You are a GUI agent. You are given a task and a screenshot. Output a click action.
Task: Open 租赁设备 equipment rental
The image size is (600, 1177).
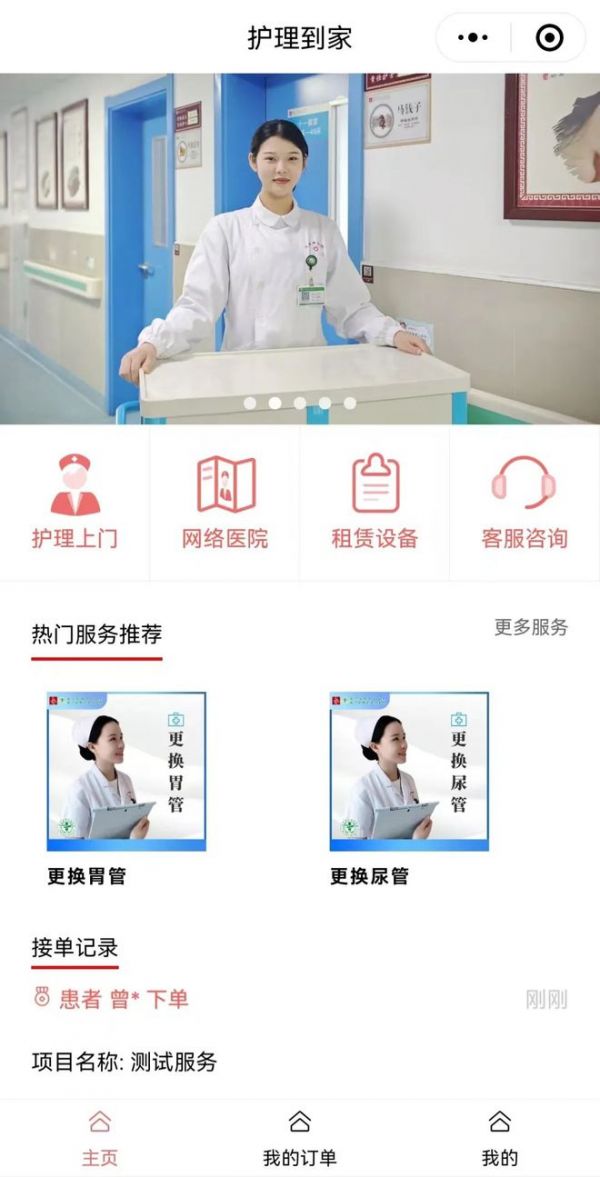tap(375, 502)
